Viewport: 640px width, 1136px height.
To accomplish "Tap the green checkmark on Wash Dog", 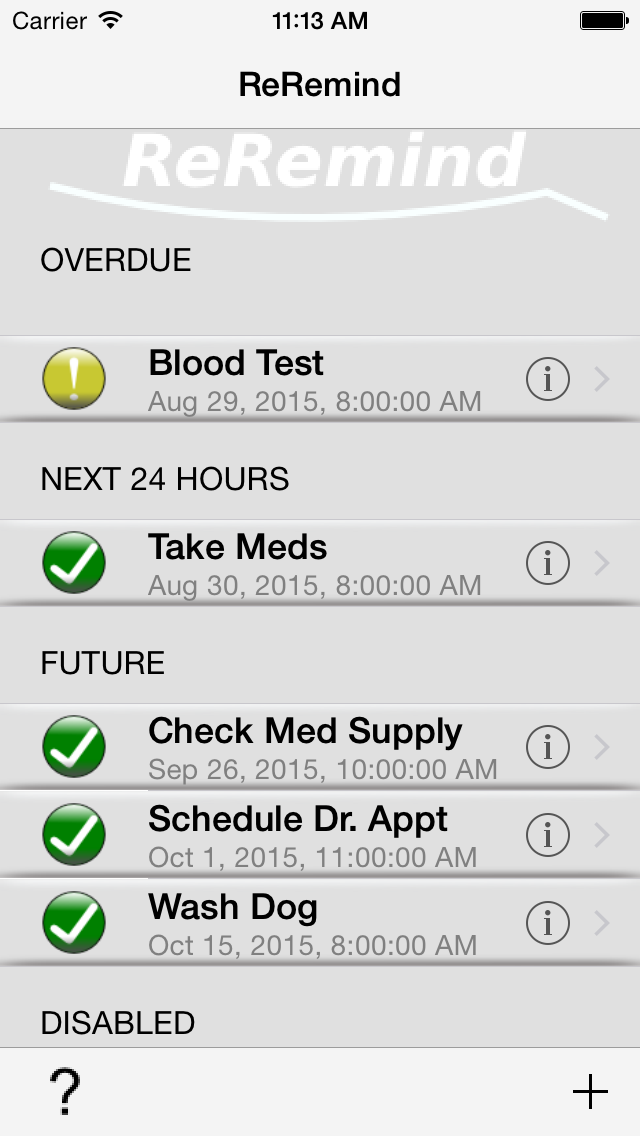I will (x=74, y=922).
